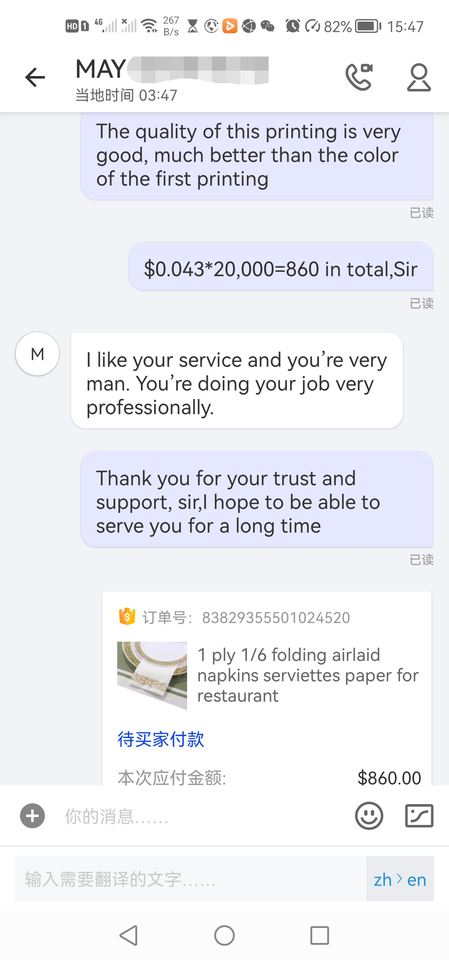Tap the M avatar of the sender
The width and height of the screenshot is (449, 960).
click(37, 354)
